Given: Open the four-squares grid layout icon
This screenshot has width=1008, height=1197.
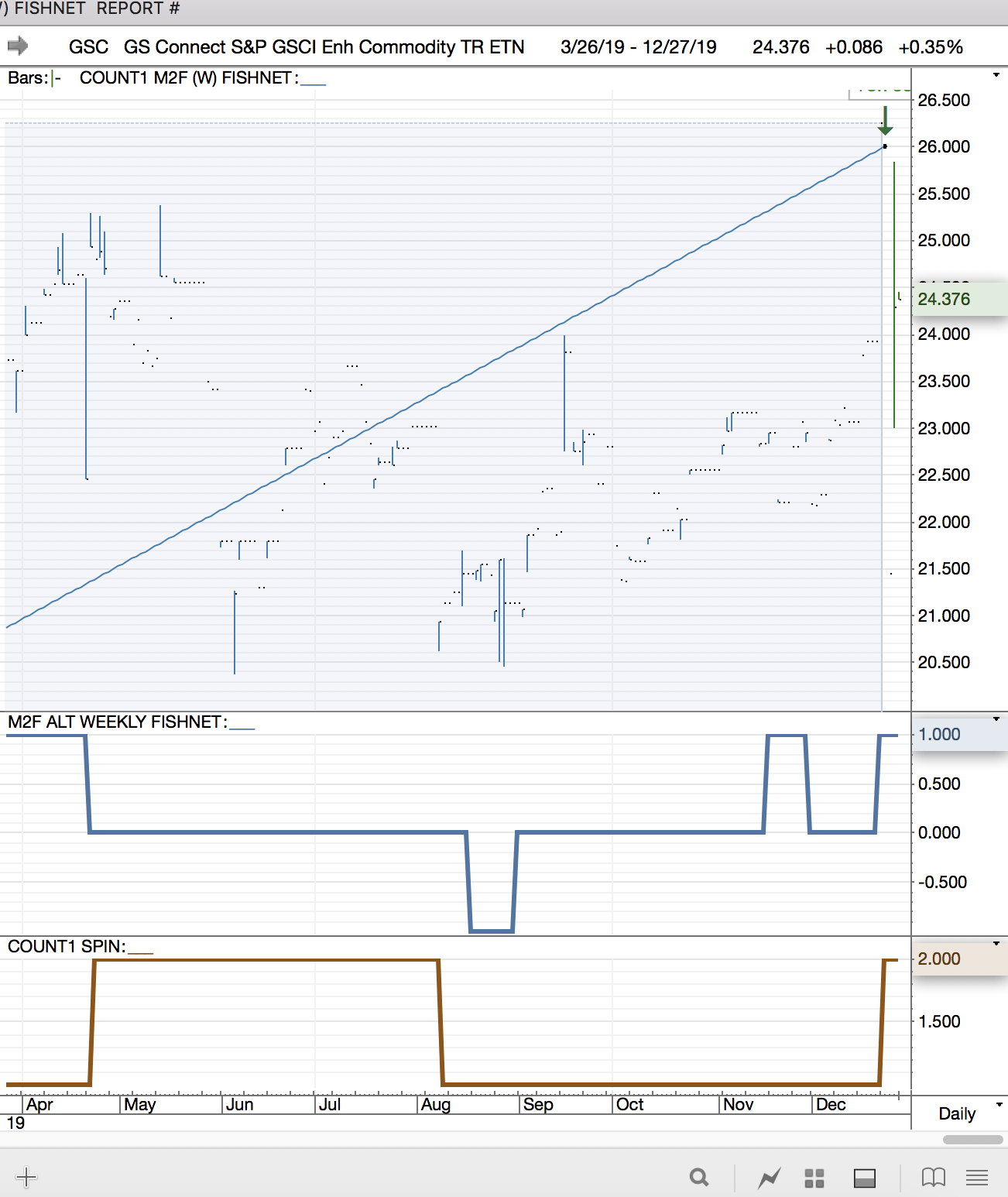Looking at the screenshot, I should point(814,1178).
